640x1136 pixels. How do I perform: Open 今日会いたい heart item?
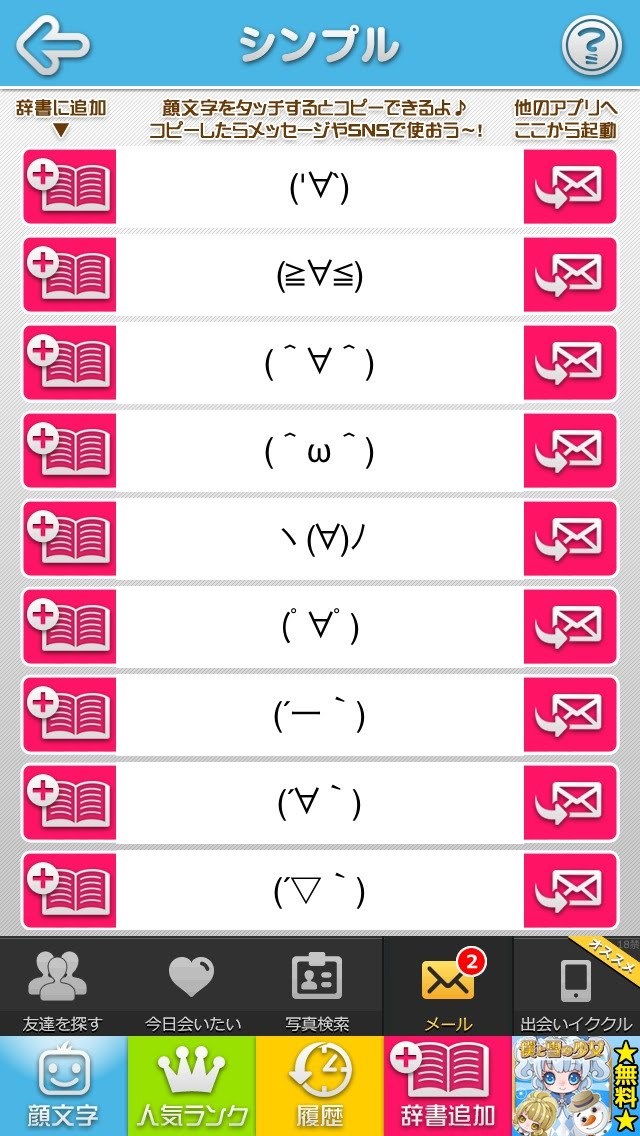[x=191, y=988]
